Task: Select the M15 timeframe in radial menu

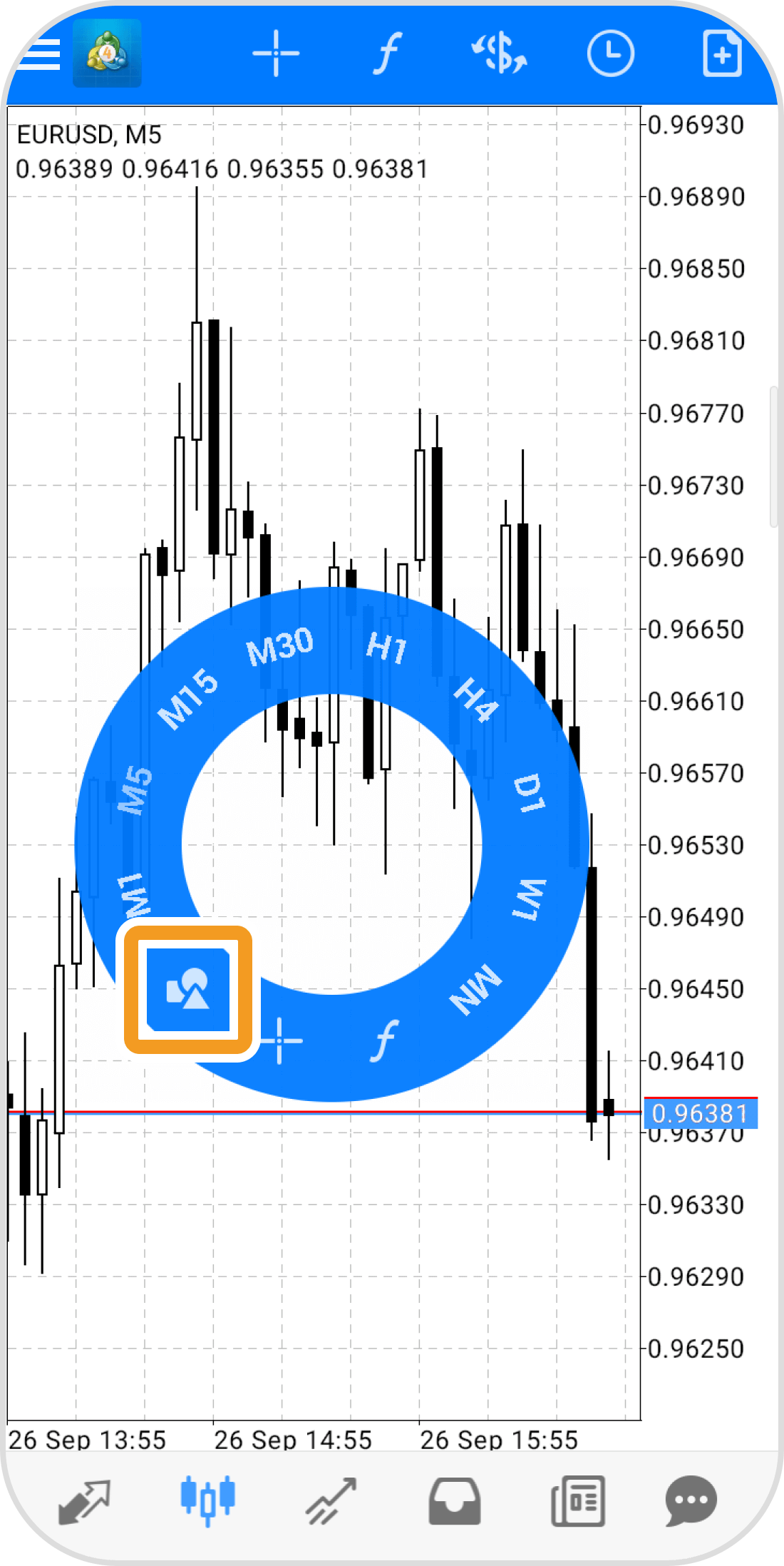Action: point(187,700)
